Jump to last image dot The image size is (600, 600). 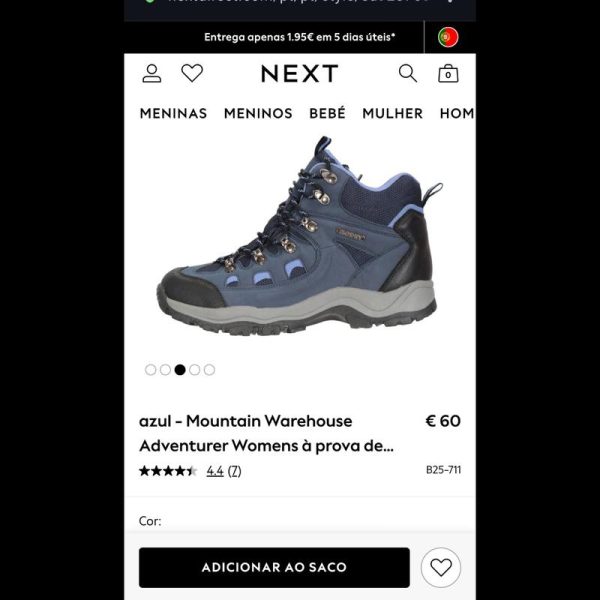tap(209, 369)
